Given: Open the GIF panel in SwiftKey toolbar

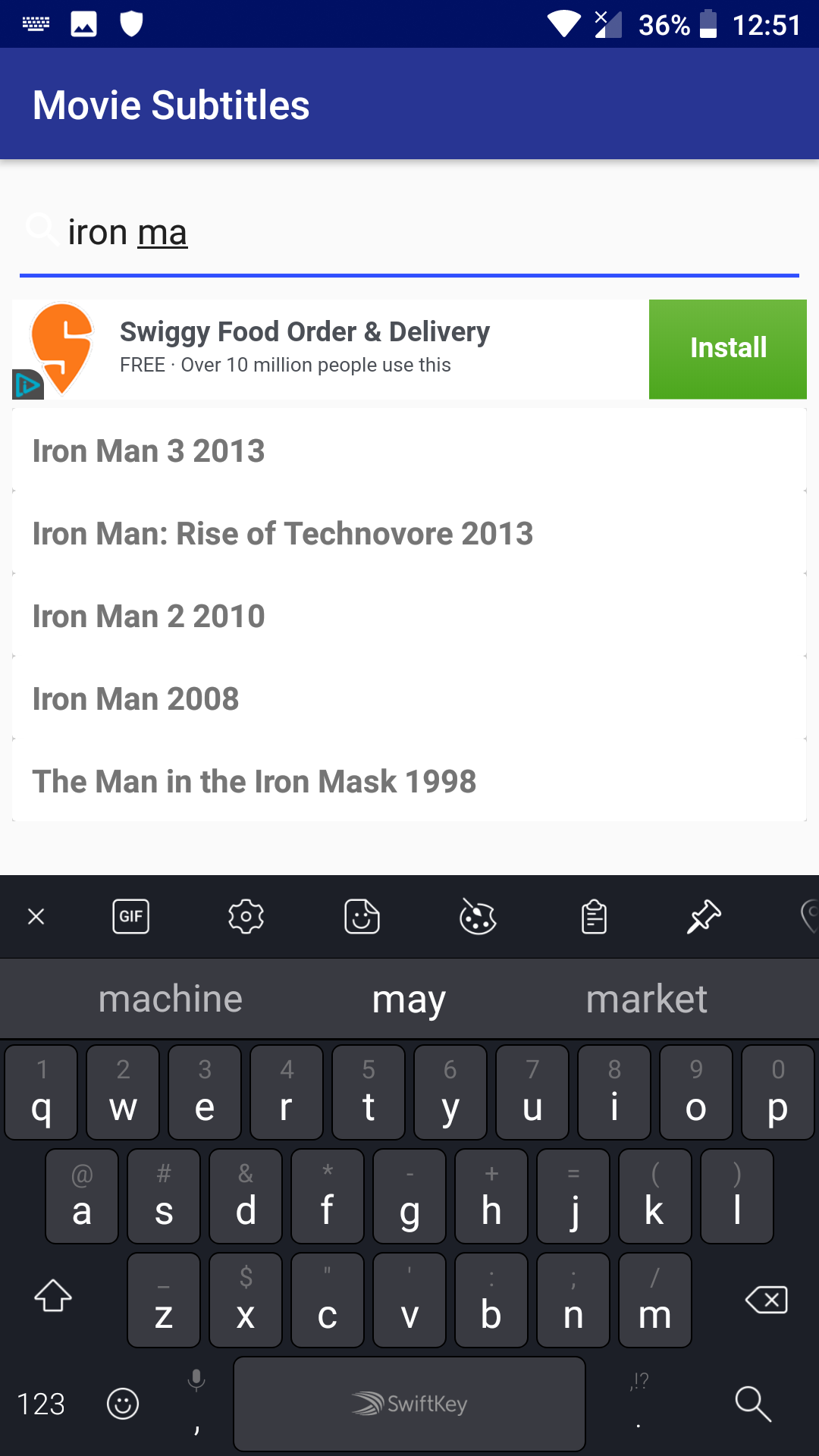Looking at the screenshot, I should [x=130, y=916].
